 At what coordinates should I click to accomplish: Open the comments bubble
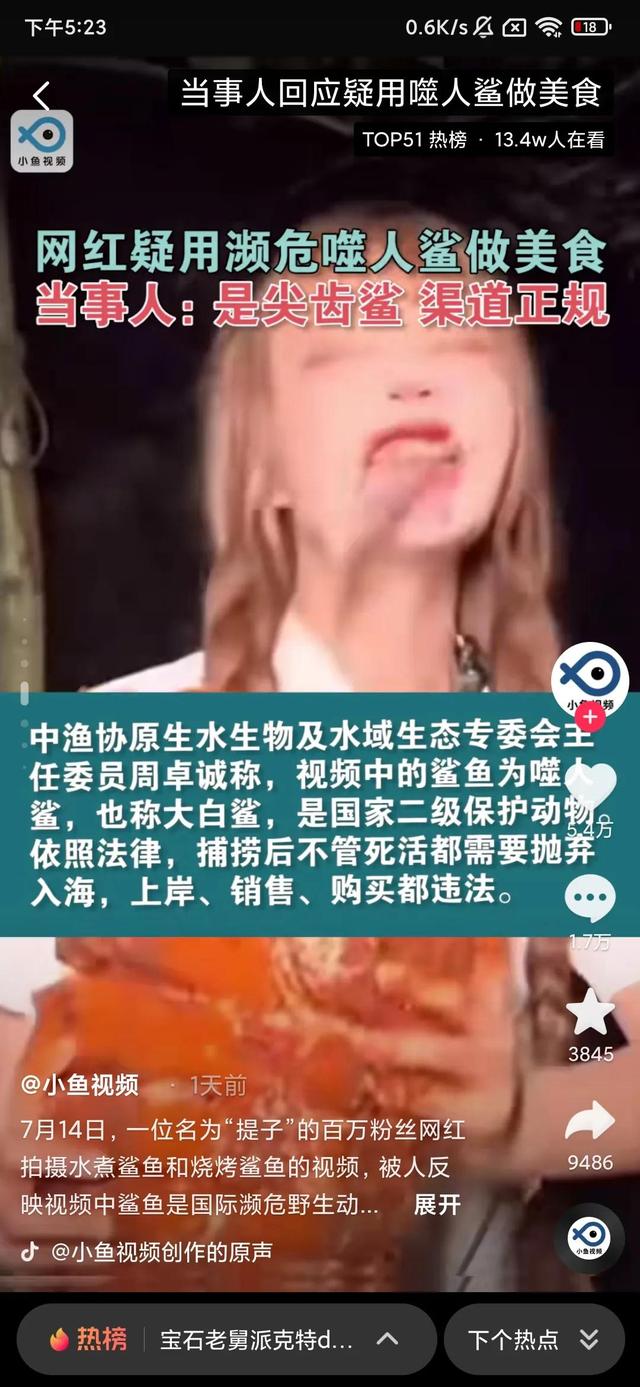[x=590, y=897]
